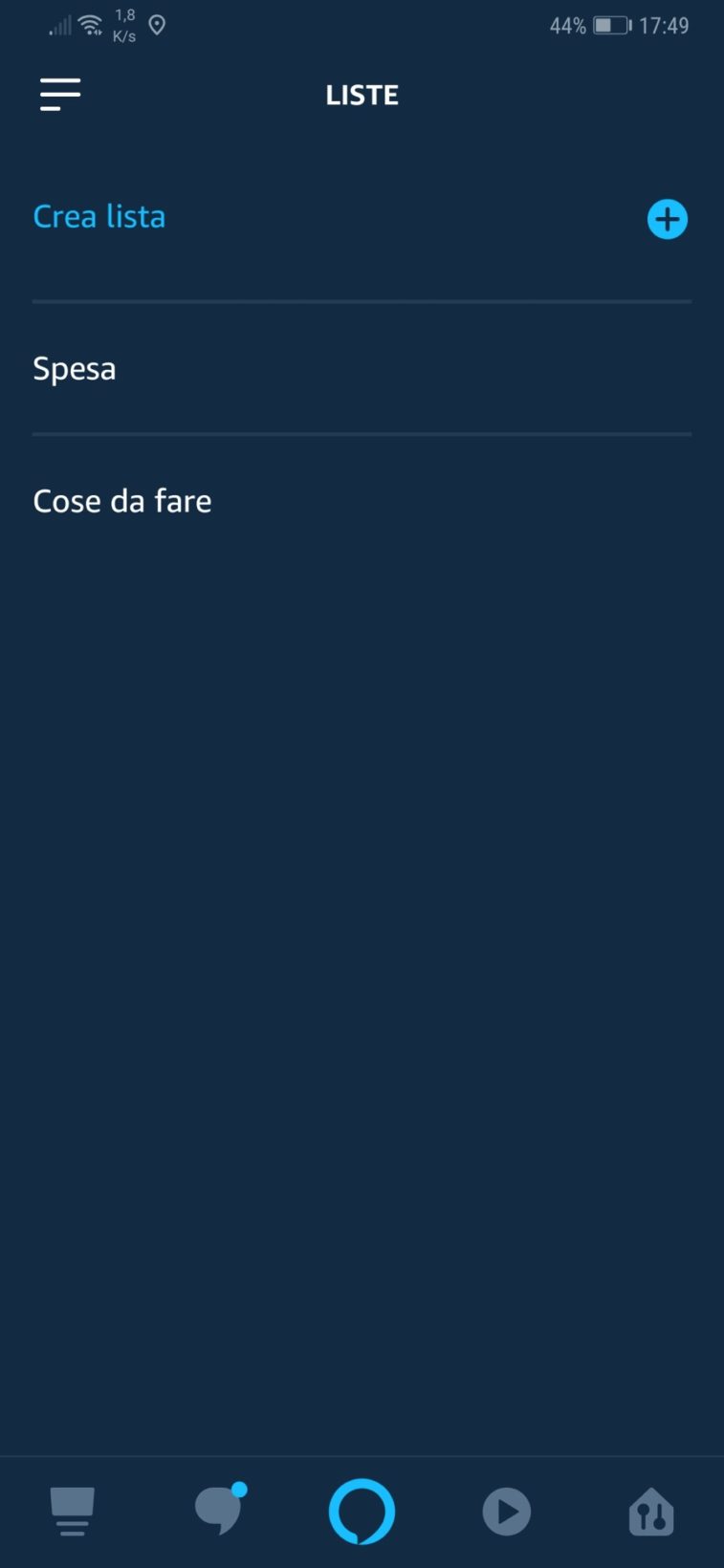
Task: Open the Spesa list
Action: tap(75, 369)
